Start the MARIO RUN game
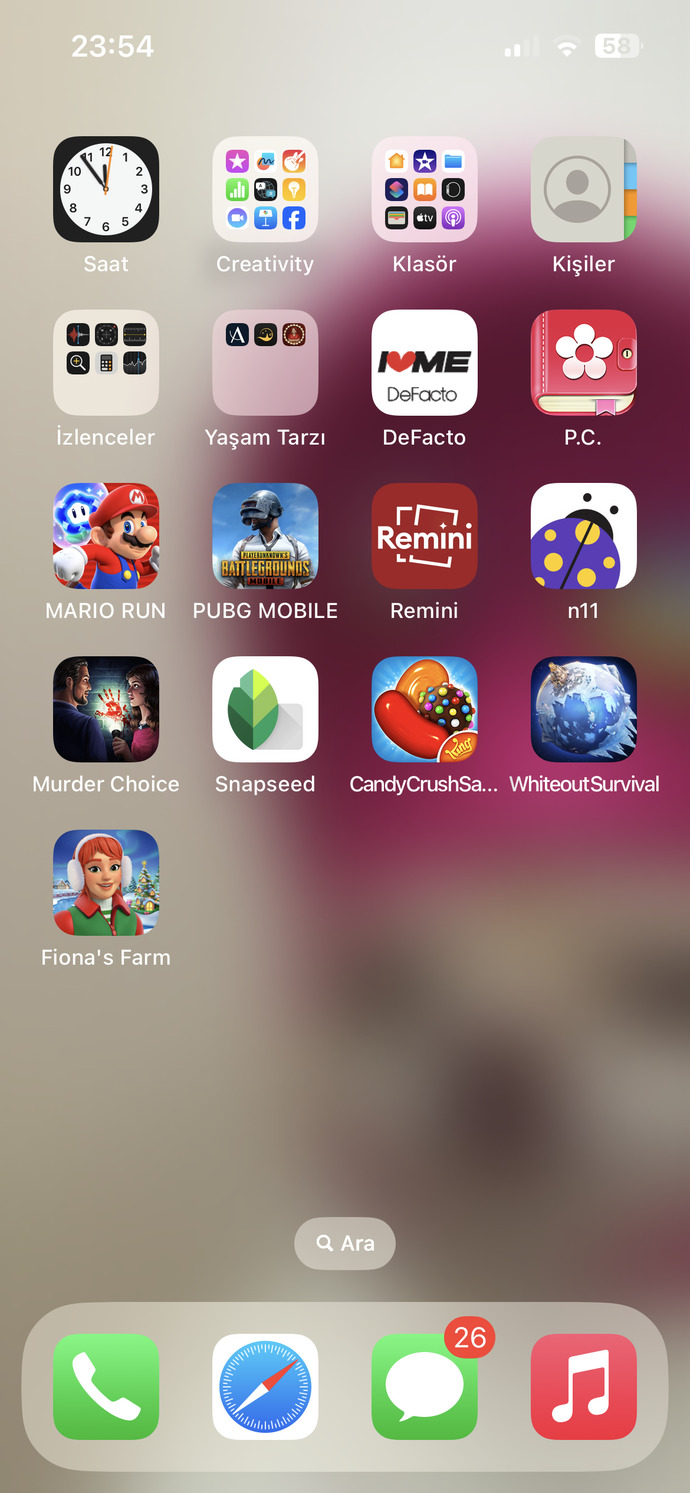Image resolution: width=690 pixels, height=1493 pixels. [x=106, y=536]
